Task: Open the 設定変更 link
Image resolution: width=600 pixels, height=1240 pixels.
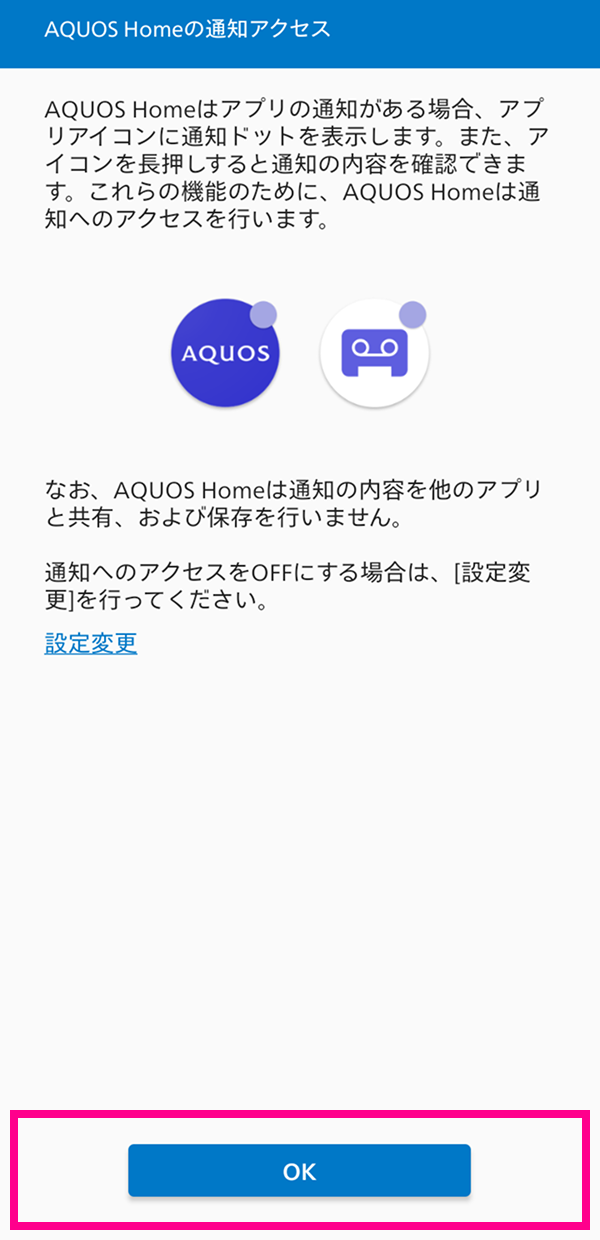Action: point(91,643)
